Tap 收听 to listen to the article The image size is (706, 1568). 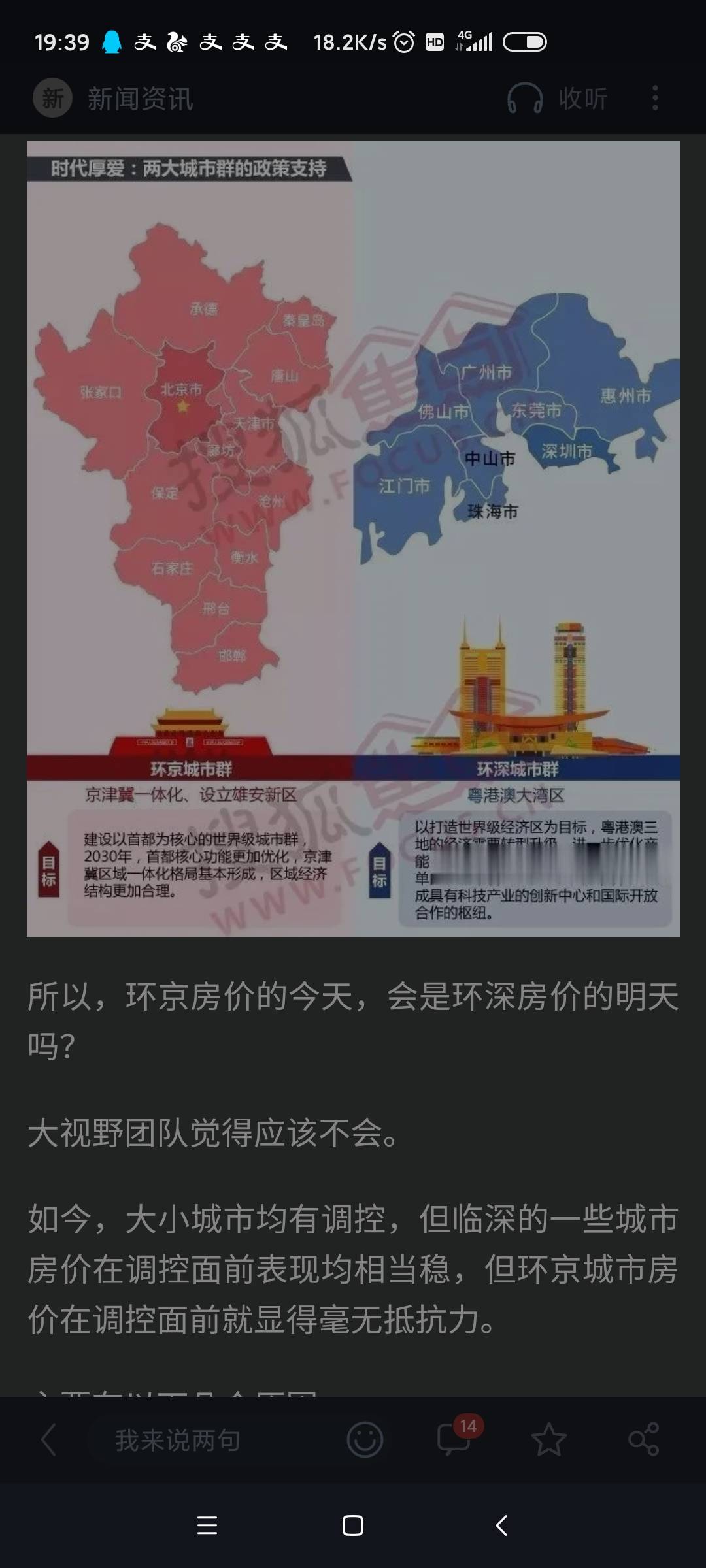pyautogui.click(x=559, y=99)
